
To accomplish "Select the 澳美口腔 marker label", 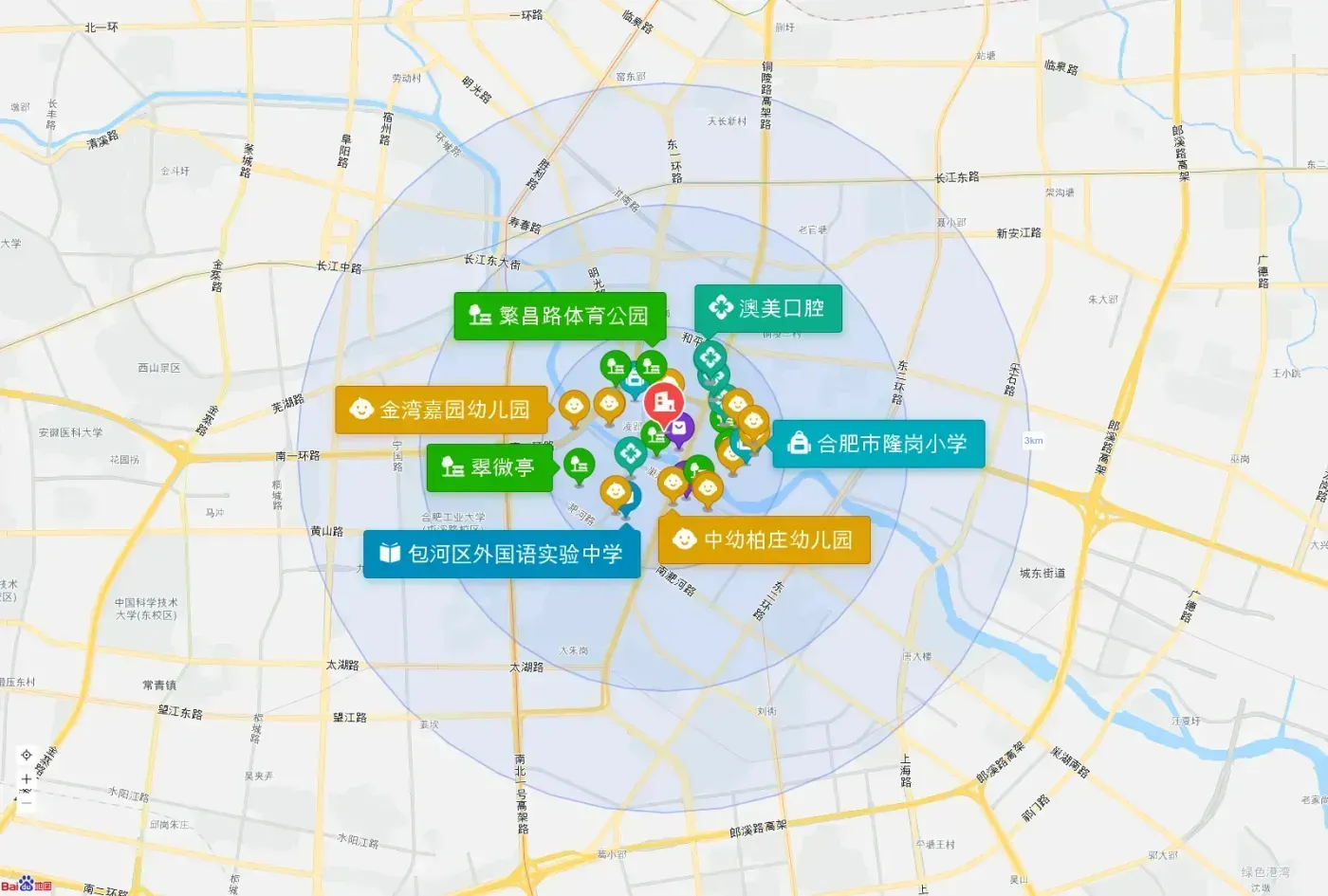I will tap(768, 308).
